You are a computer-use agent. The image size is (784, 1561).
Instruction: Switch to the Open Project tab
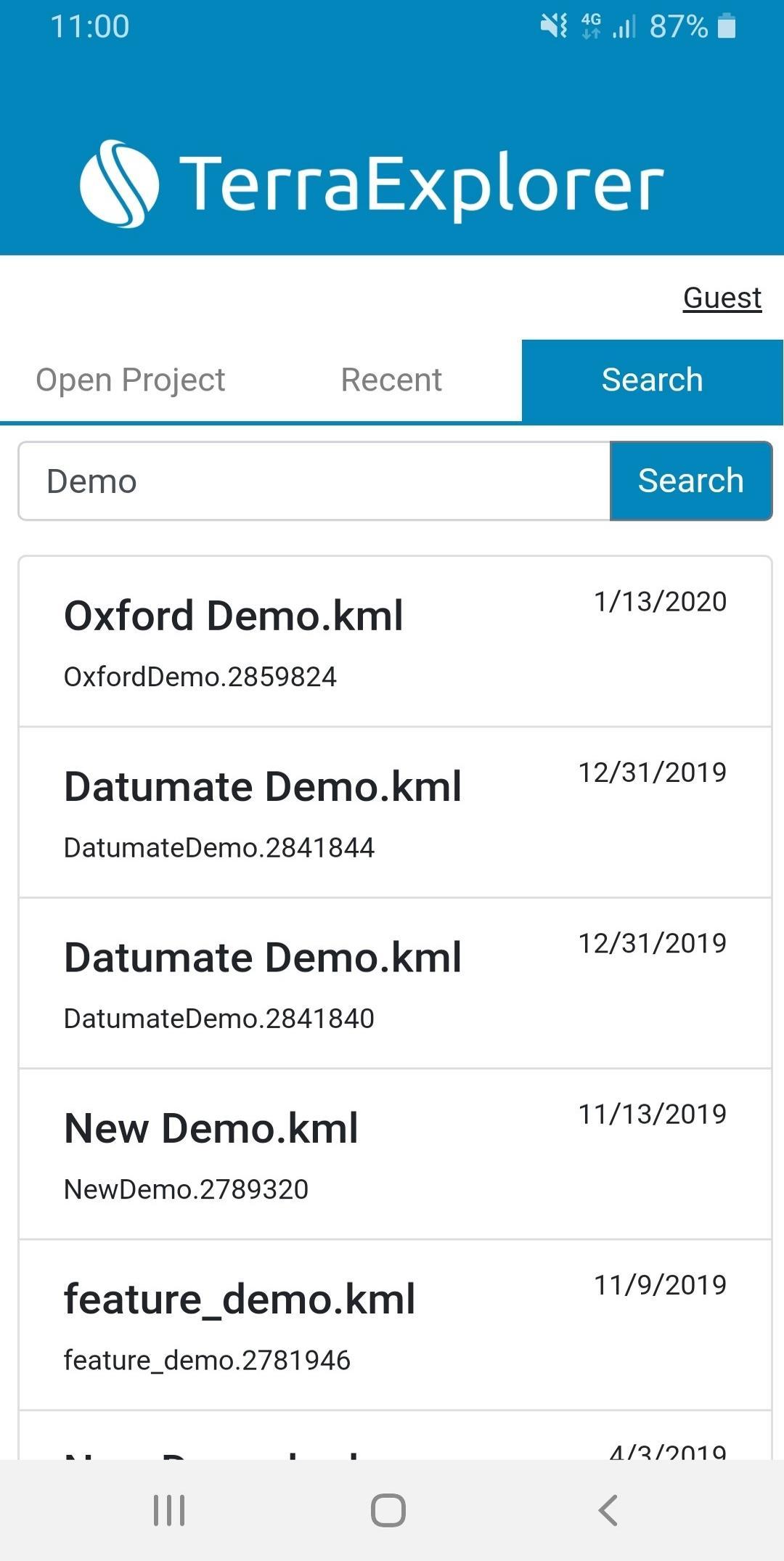[131, 380]
